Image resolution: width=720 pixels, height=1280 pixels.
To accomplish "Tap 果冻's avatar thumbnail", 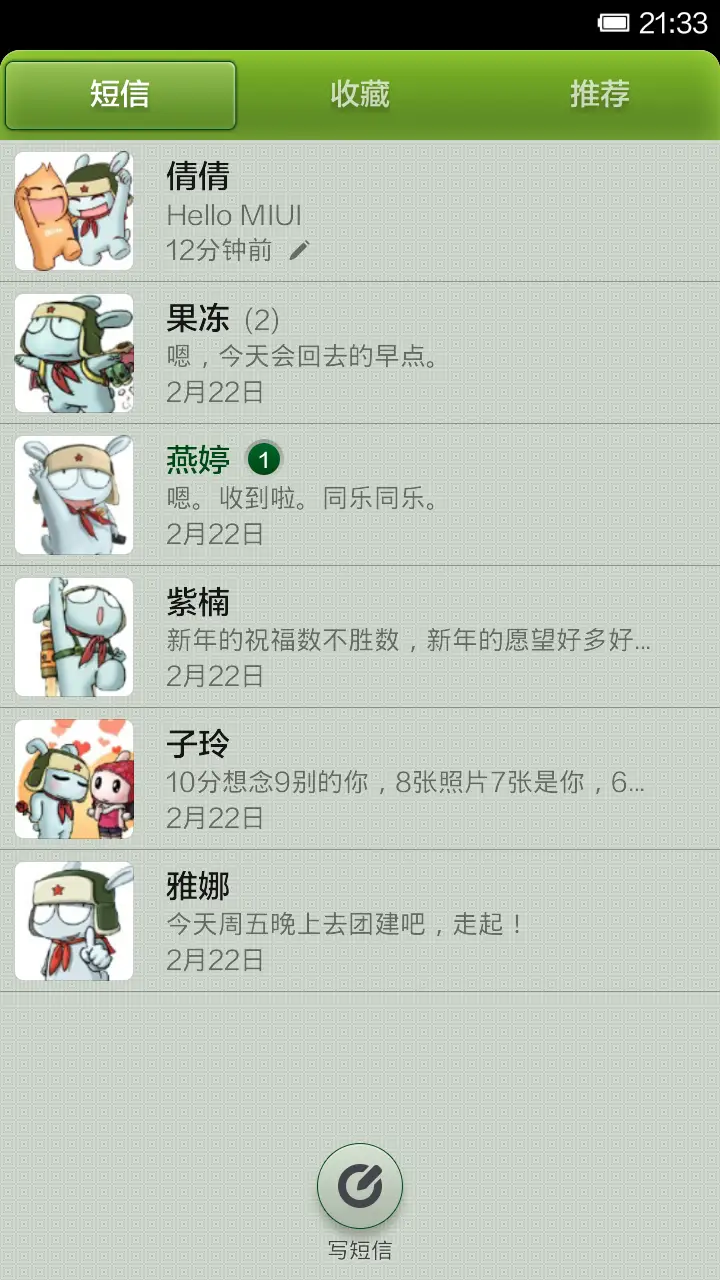I will [73, 352].
